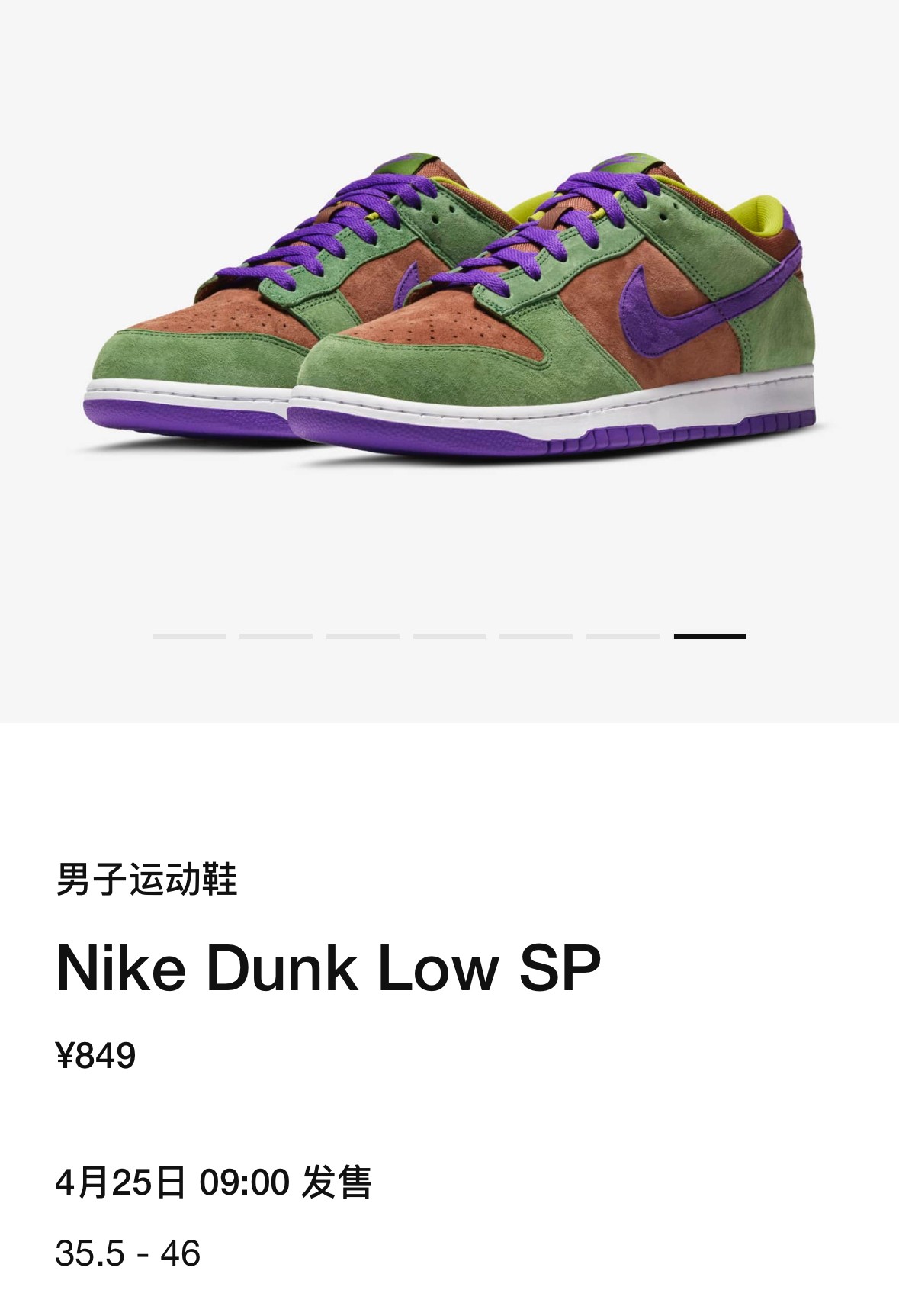Go to the fourth image indicator segment

click(x=450, y=635)
